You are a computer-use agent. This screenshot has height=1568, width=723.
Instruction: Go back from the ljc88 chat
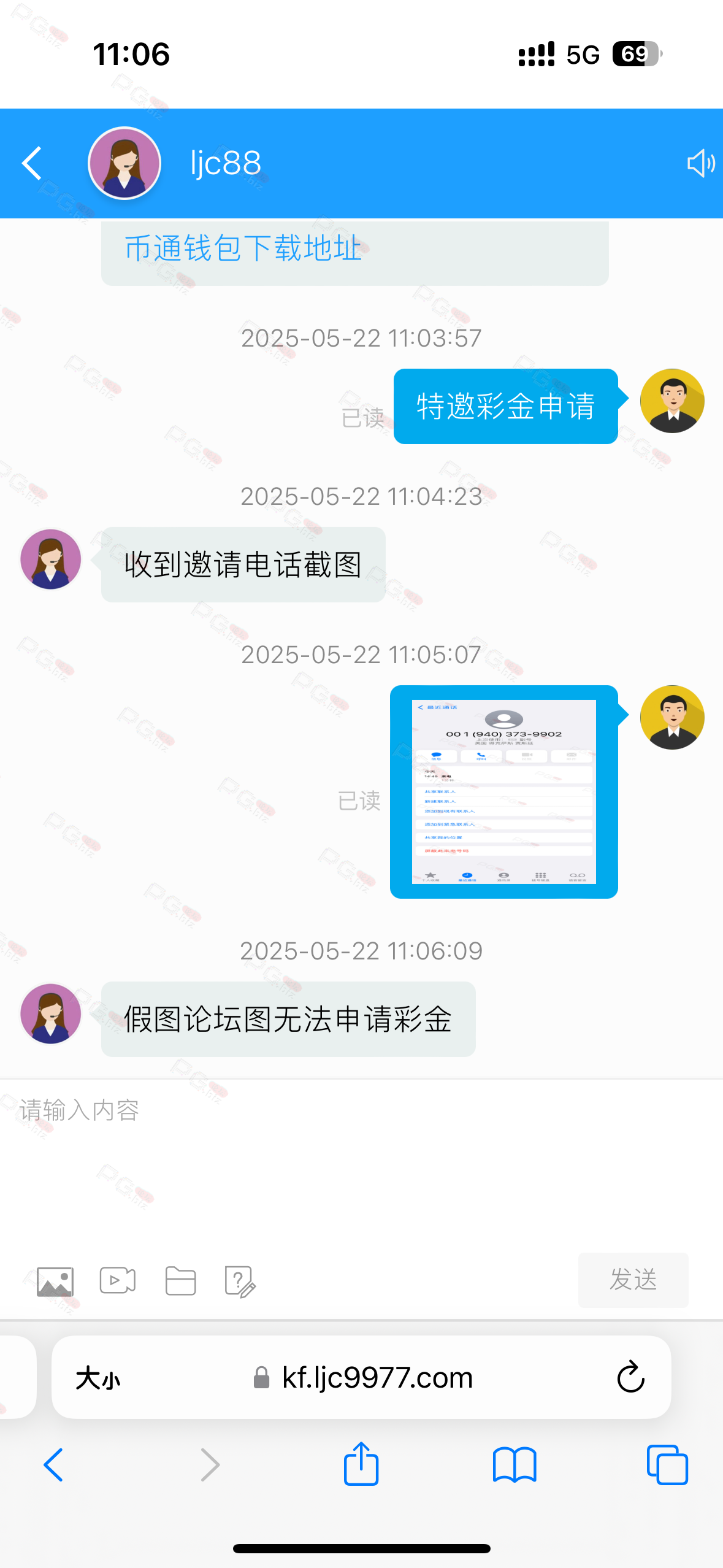32,163
